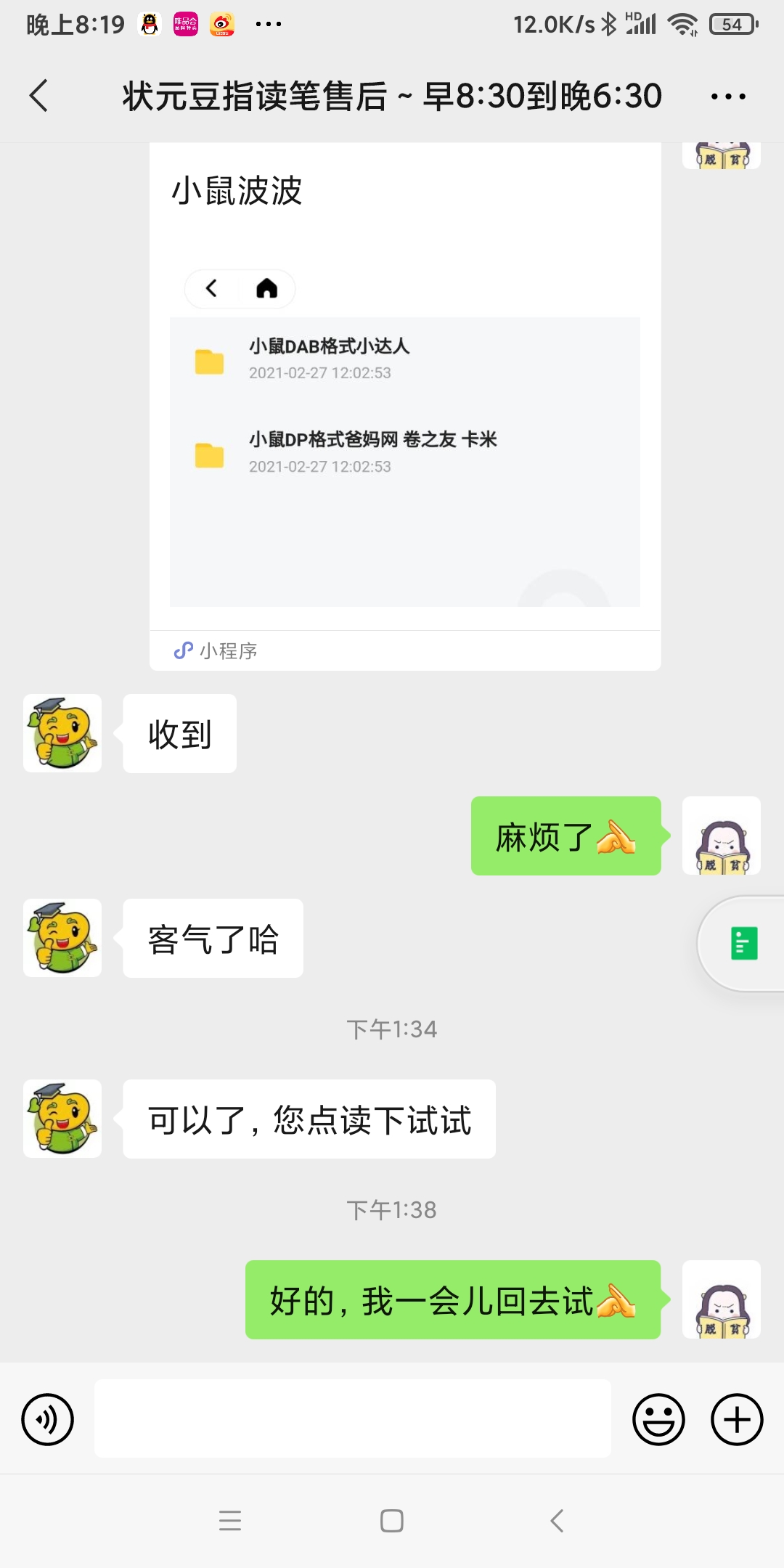This screenshot has height=1568, width=784.
Task: Tap the plus icon for more attachments
Action: [736, 1418]
